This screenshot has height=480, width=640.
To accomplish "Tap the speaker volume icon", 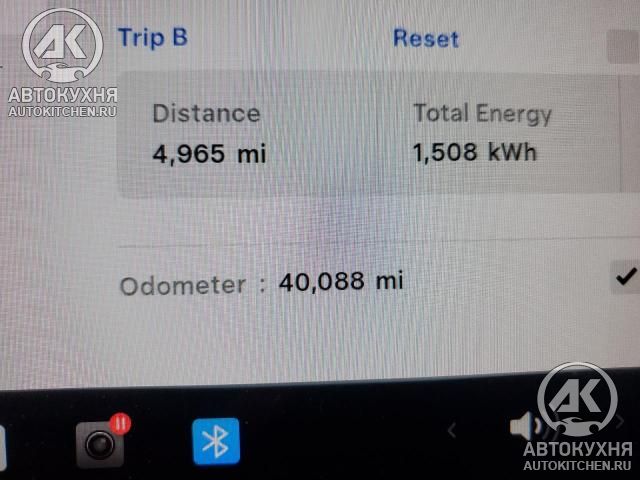I will pos(523,427).
